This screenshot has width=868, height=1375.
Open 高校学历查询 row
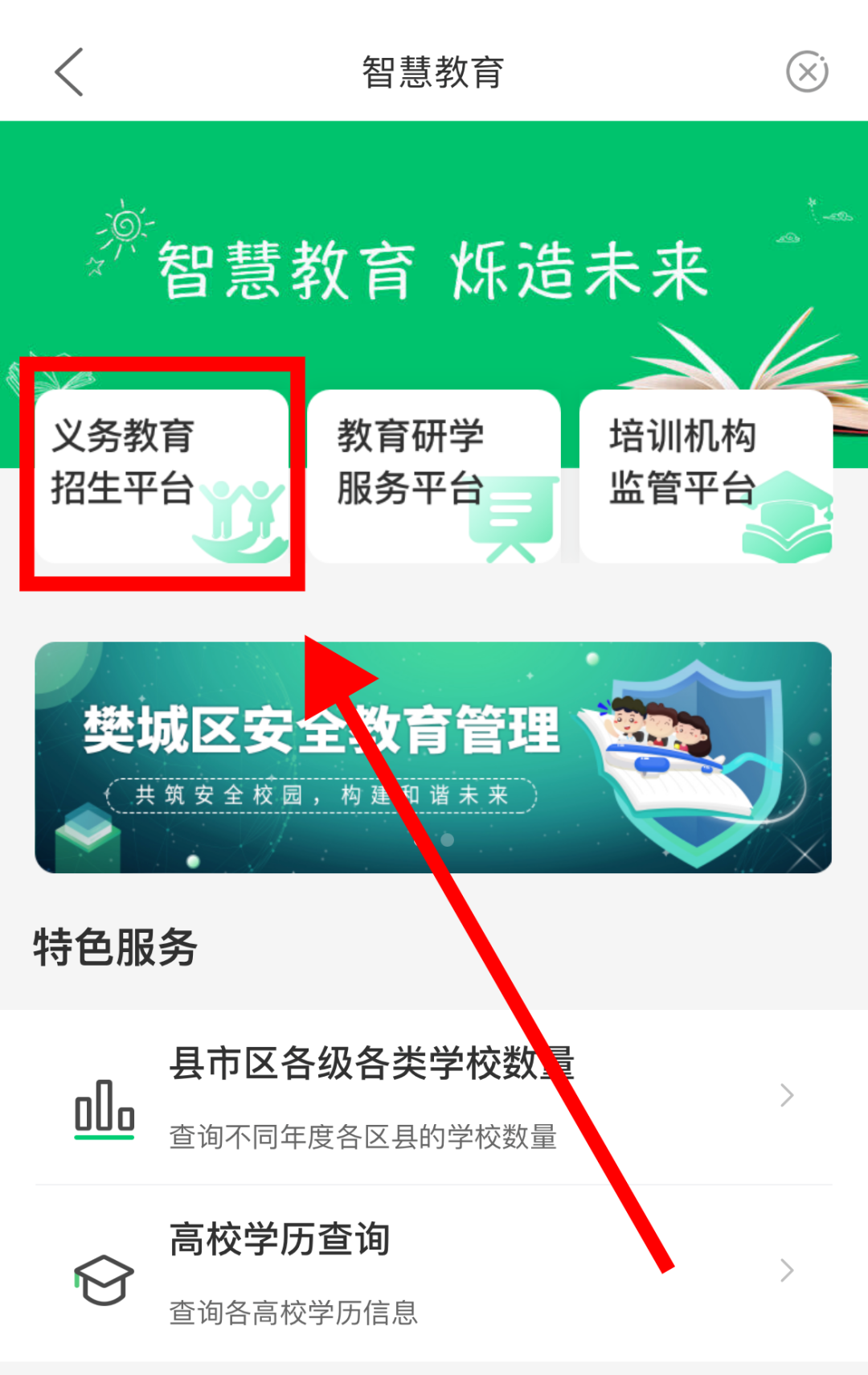tap(433, 1272)
